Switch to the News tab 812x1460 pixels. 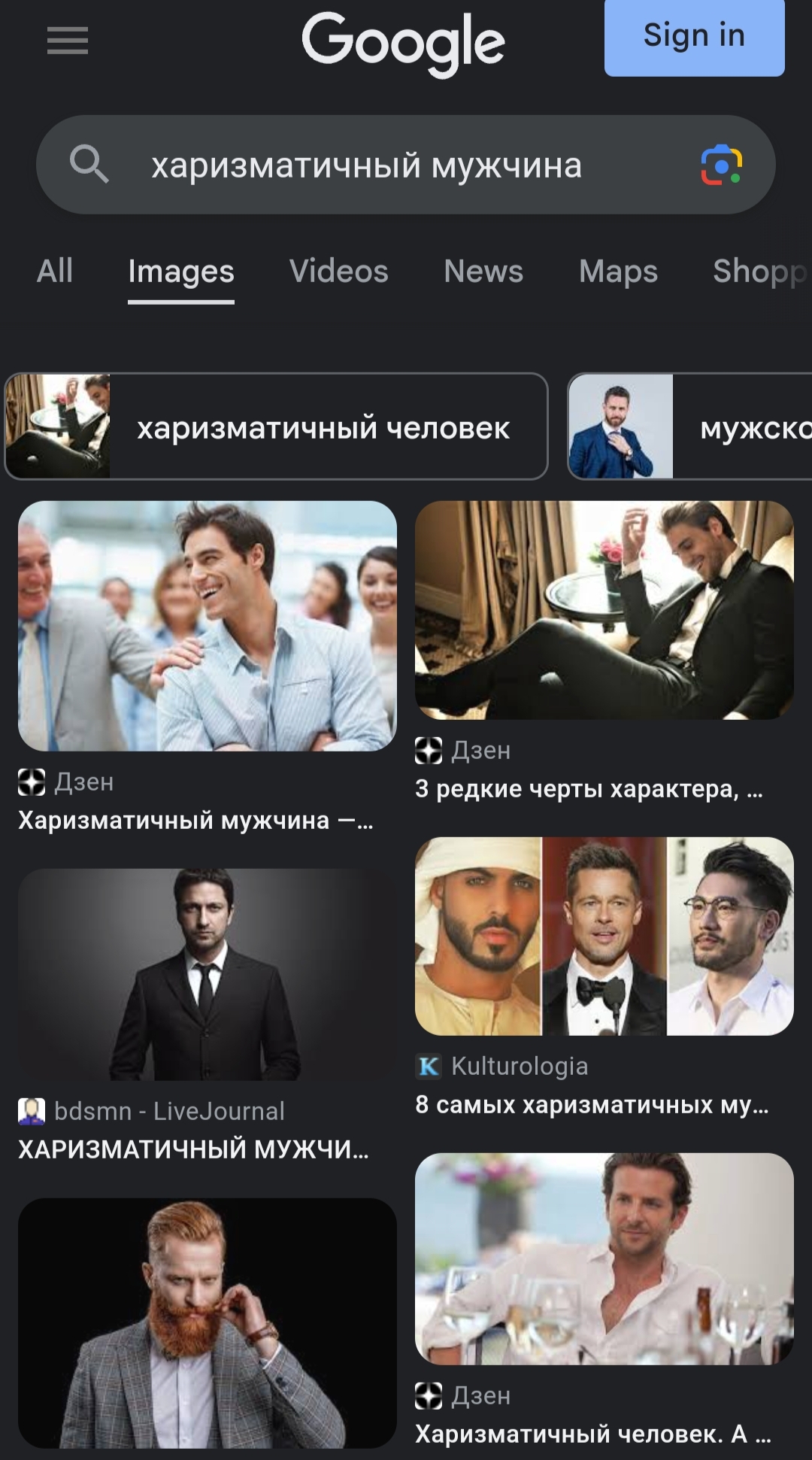(x=483, y=271)
